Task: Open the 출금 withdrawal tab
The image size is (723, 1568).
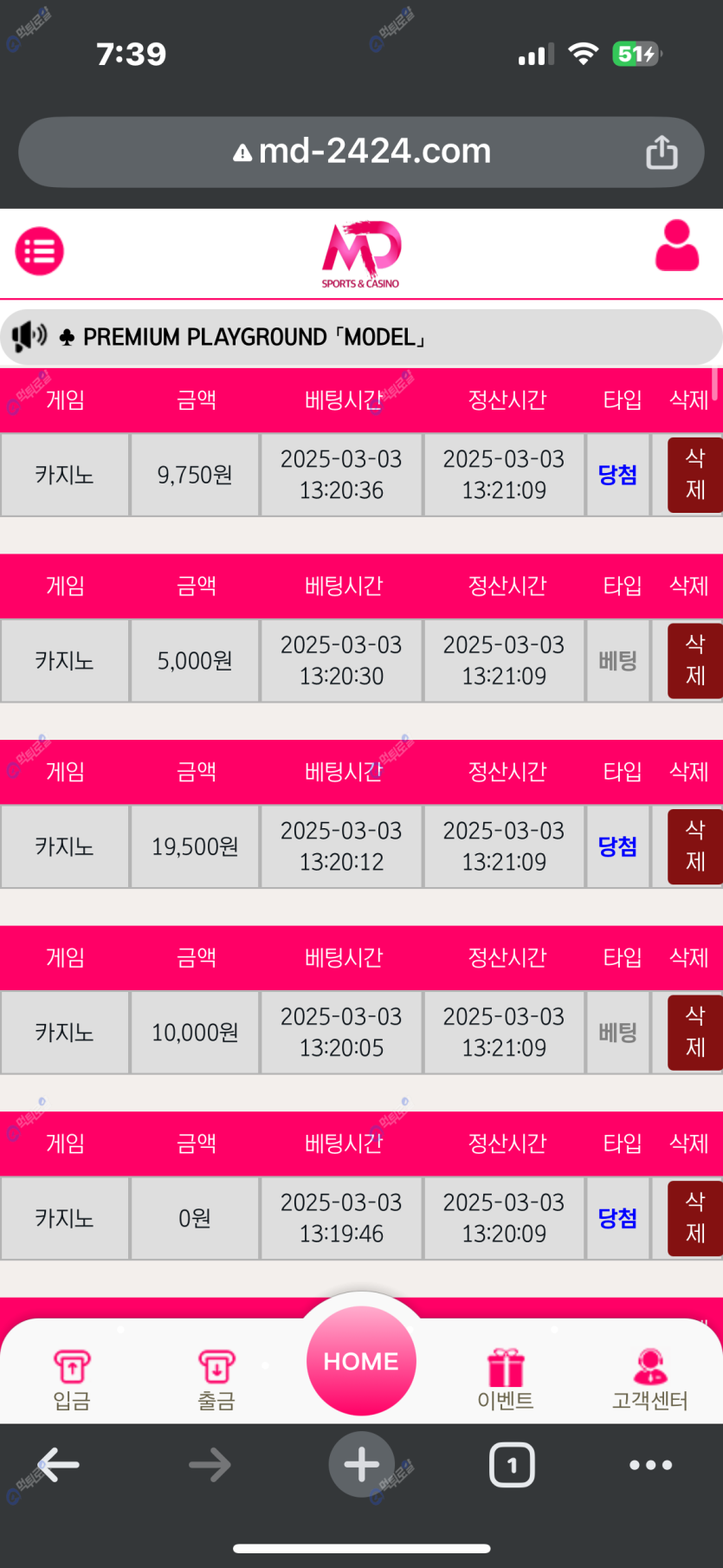Action: tap(216, 1379)
